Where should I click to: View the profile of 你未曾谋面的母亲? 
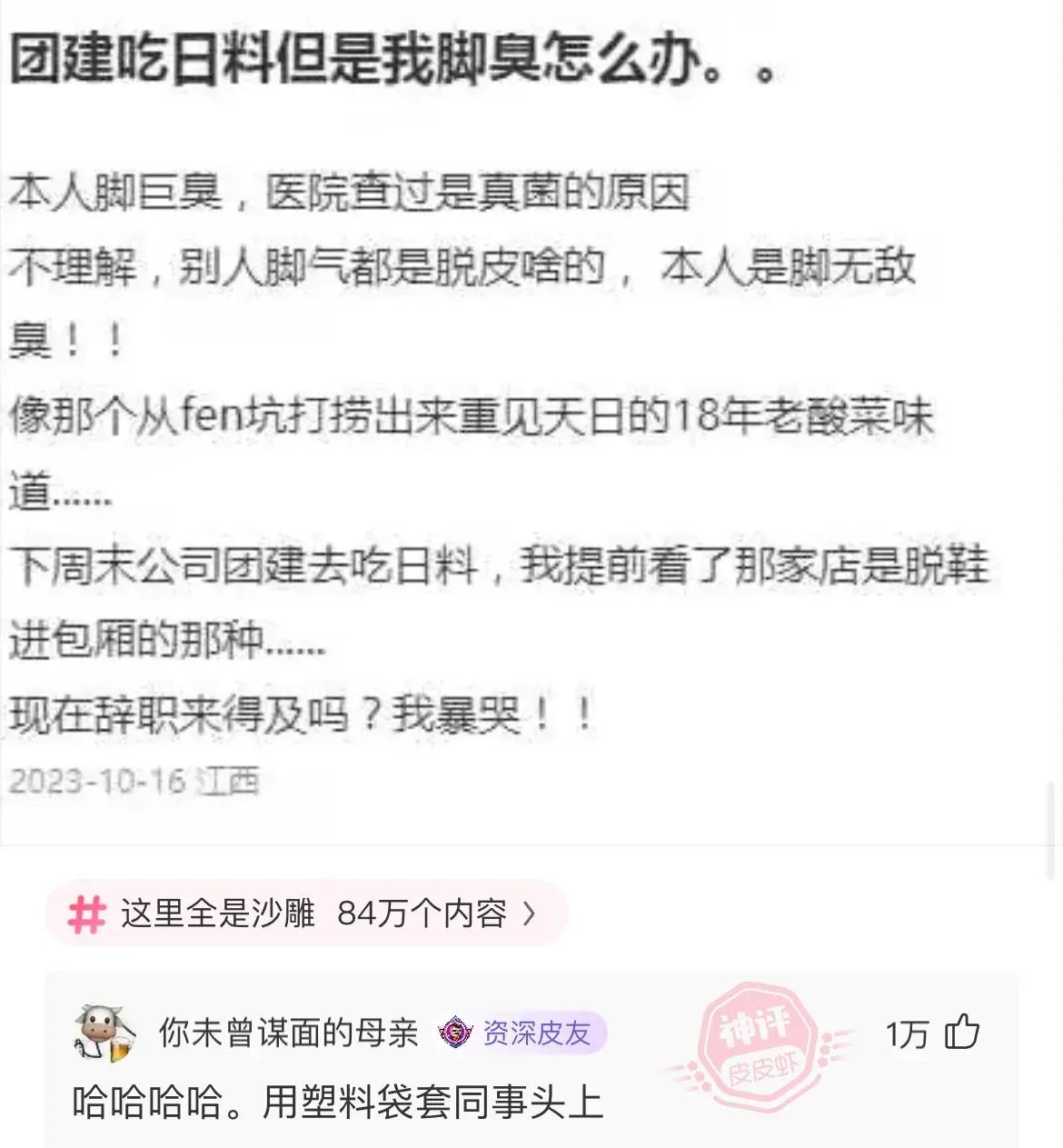[x=288, y=1033]
